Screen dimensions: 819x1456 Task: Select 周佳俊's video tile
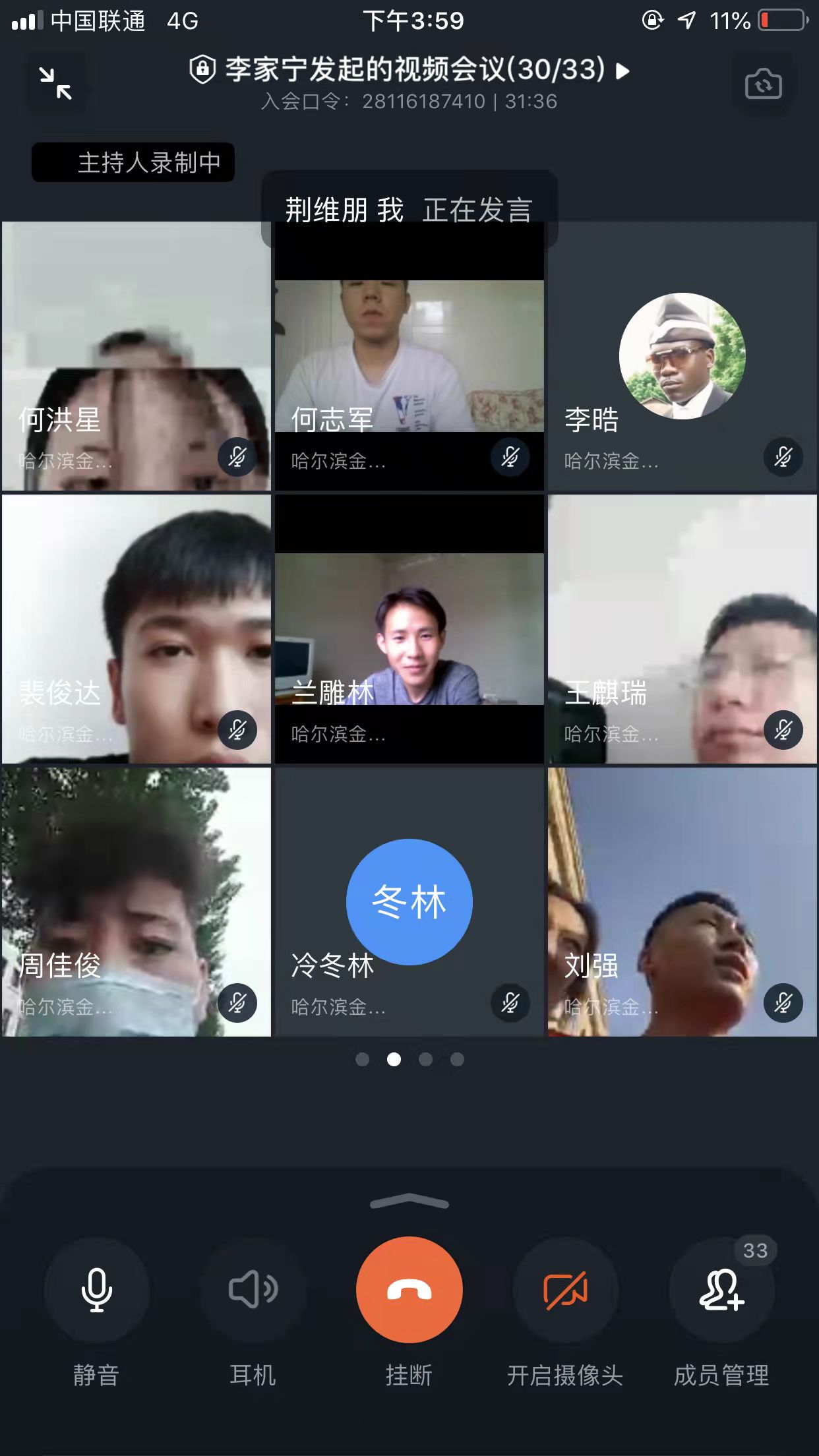point(136,902)
